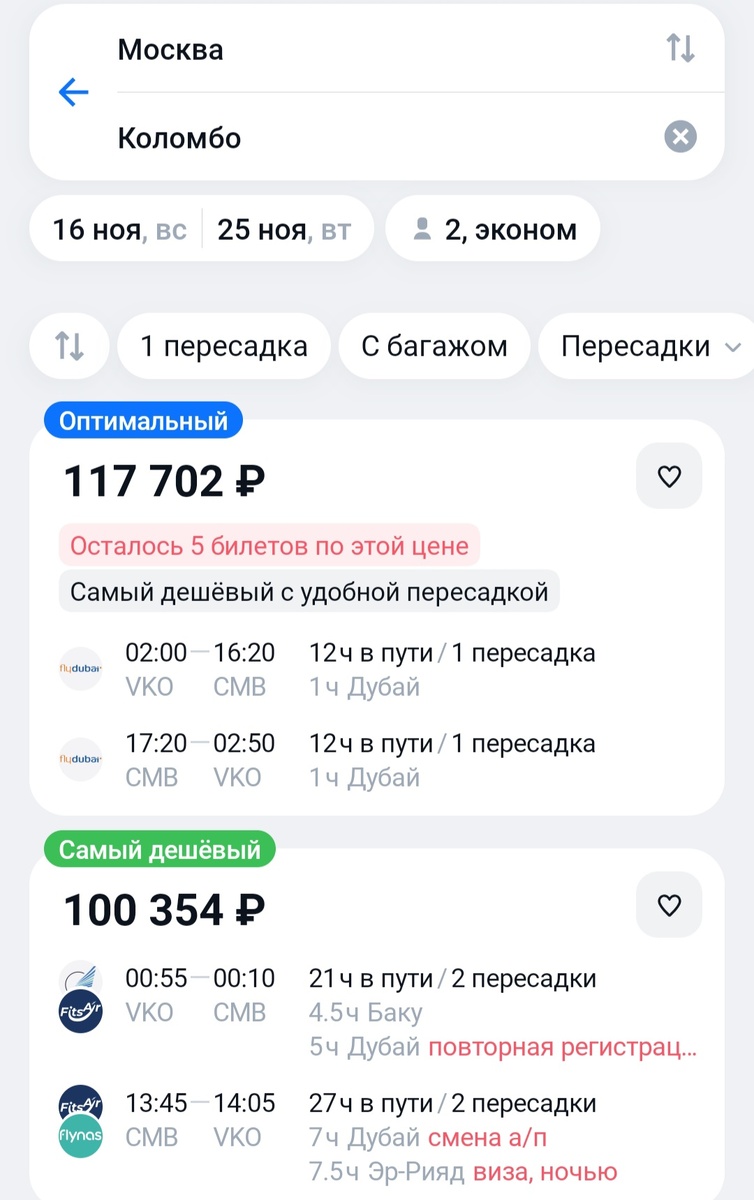The image size is (754, 1200).
Task: Enable the 1 пересадка filter chip
Action: coord(222,345)
